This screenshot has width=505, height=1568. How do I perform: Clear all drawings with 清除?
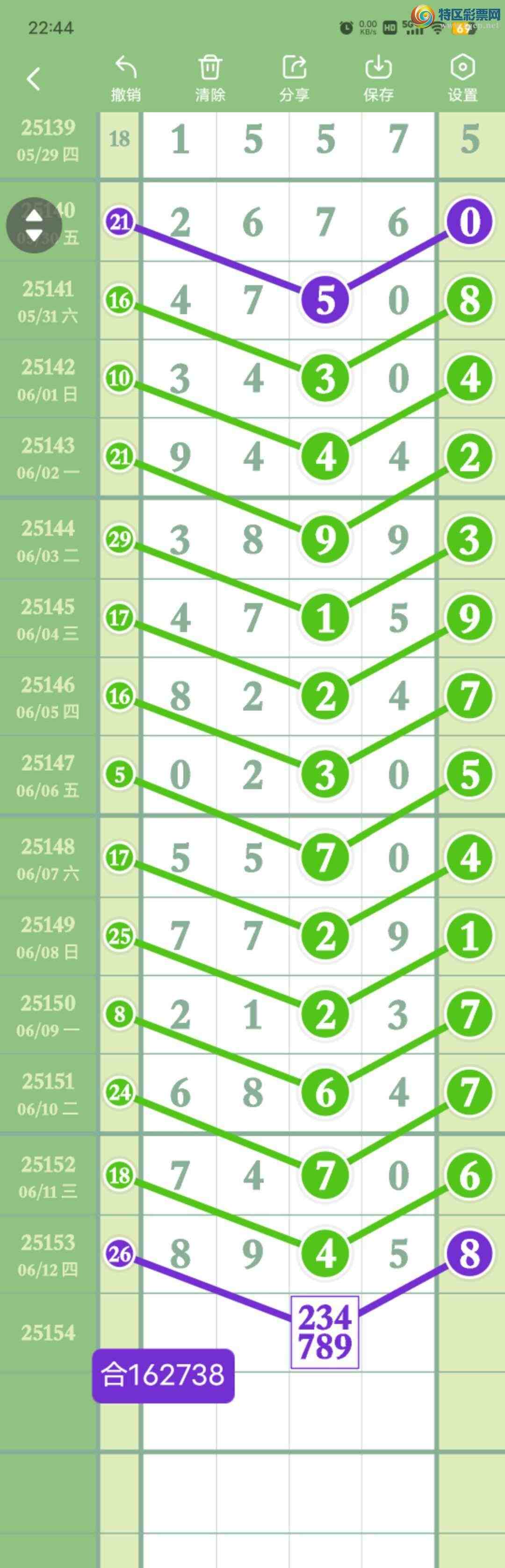click(x=210, y=78)
